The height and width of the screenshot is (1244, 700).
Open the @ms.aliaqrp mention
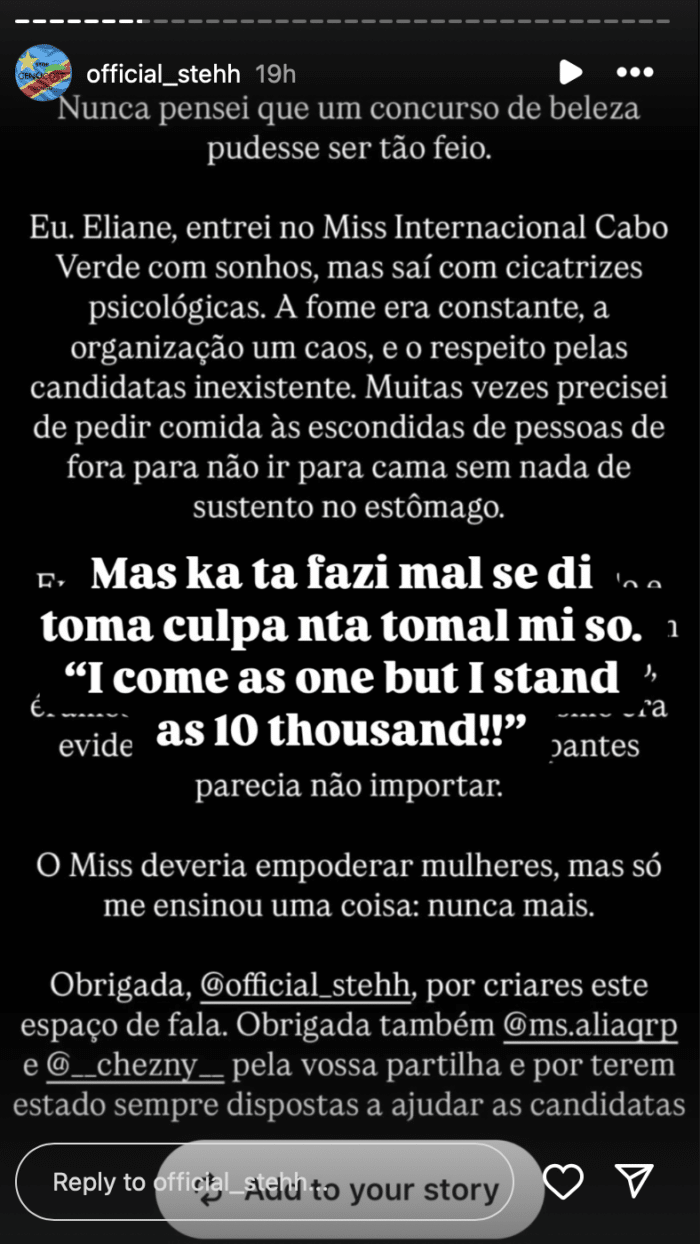tap(589, 1025)
